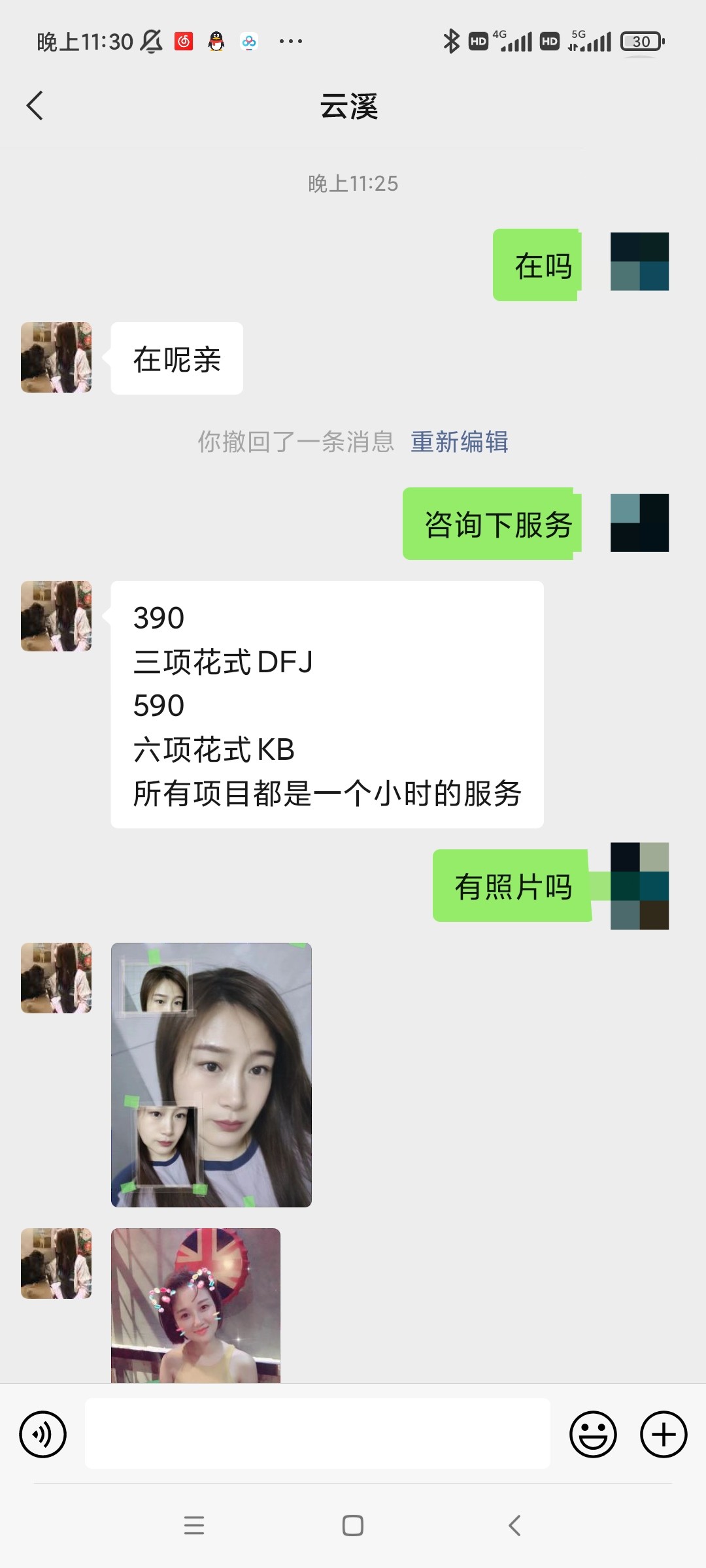Tap 重新编辑 to re-edit the recalled message
Image resolution: width=706 pixels, height=1568 pixels.
coord(459,442)
